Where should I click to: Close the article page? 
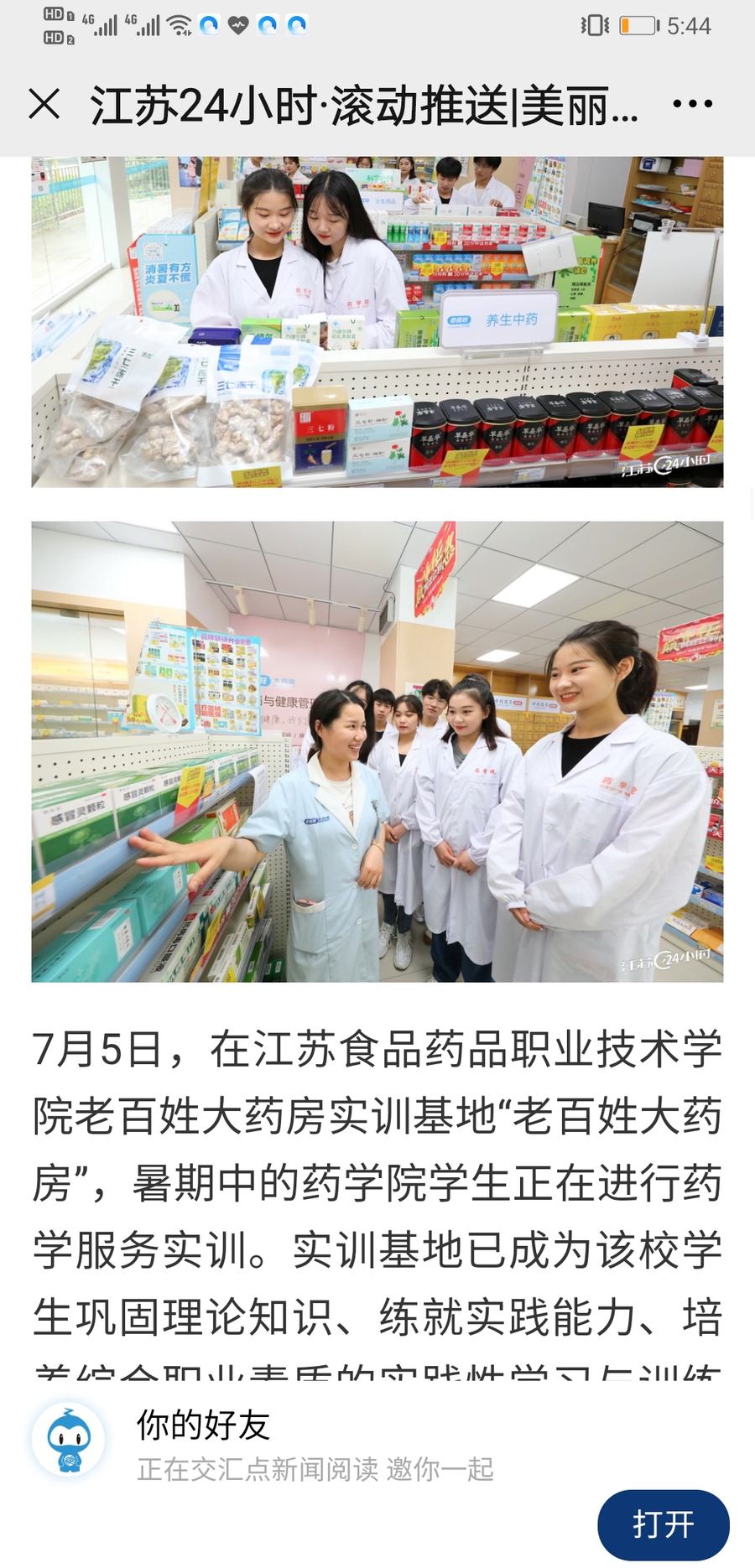[x=44, y=105]
